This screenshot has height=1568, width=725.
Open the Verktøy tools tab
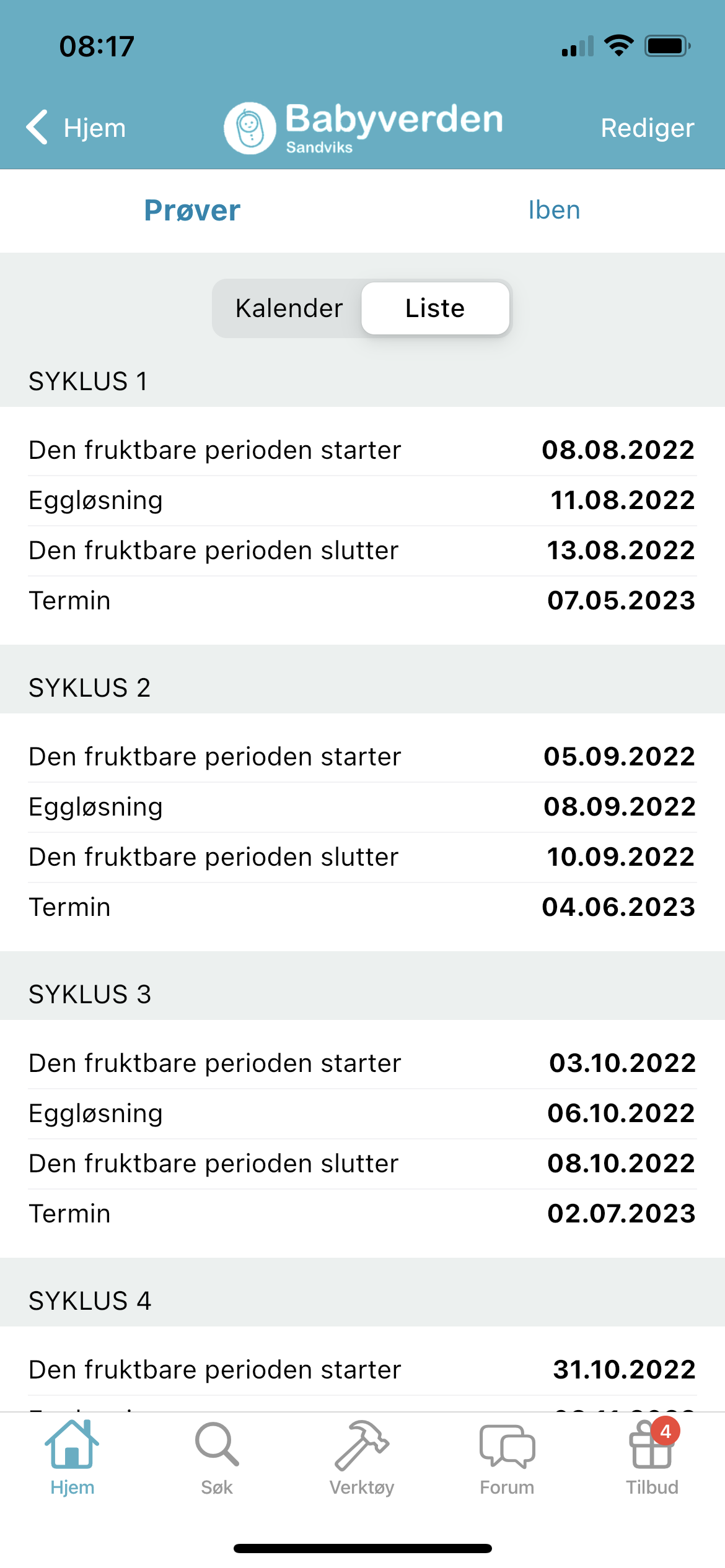tap(362, 1458)
